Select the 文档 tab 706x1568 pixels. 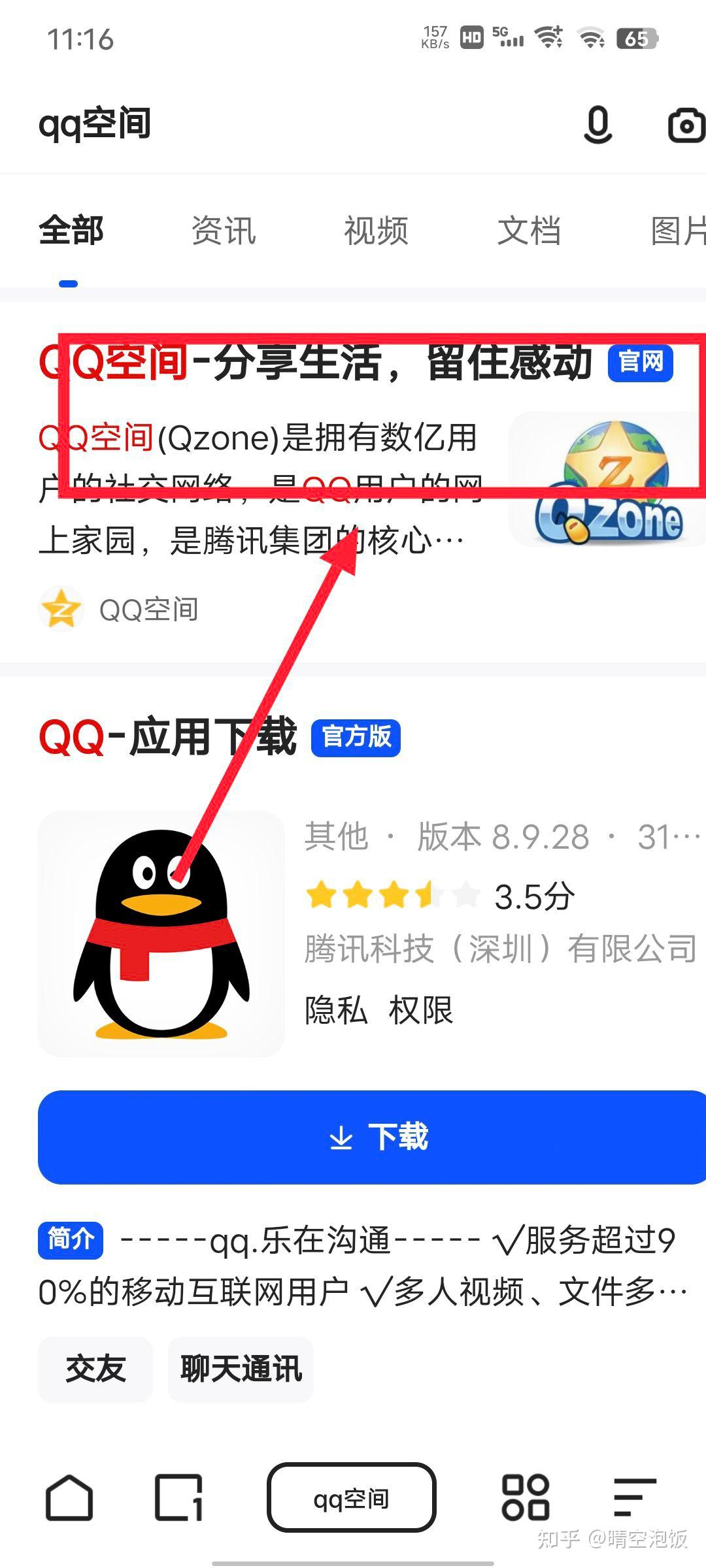[529, 231]
